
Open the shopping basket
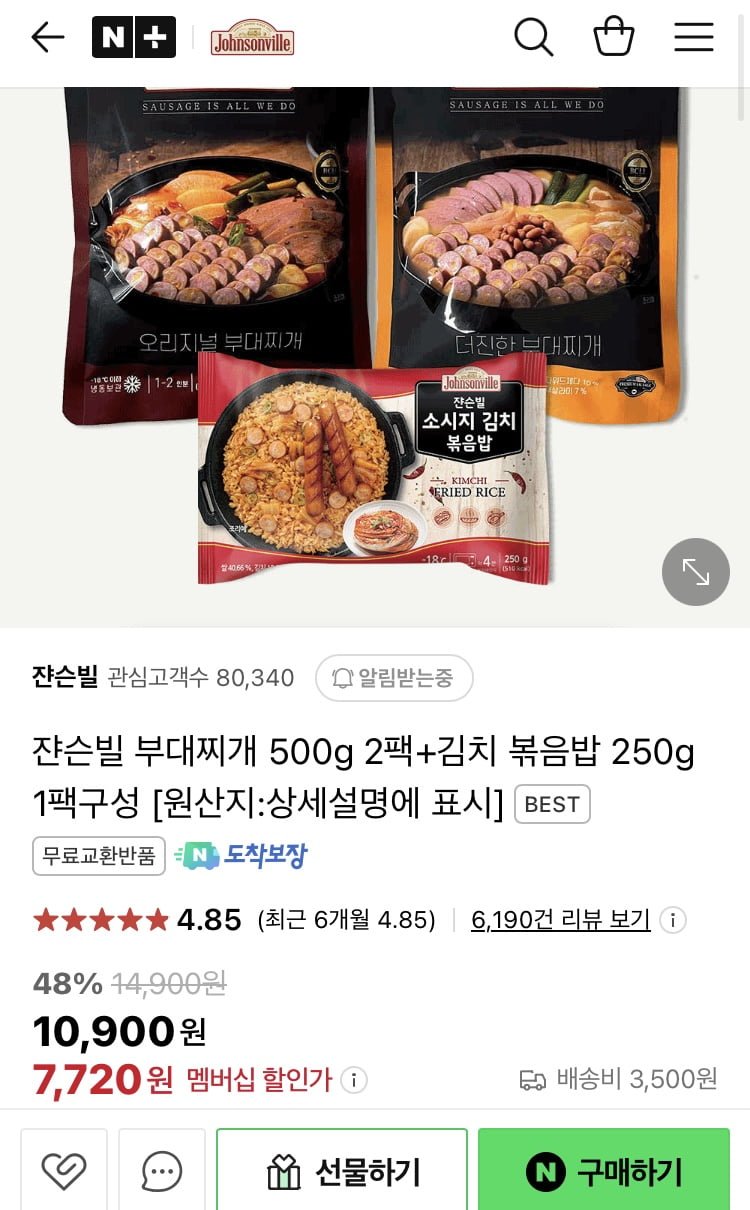pyautogui.click(x=613, y=38)
